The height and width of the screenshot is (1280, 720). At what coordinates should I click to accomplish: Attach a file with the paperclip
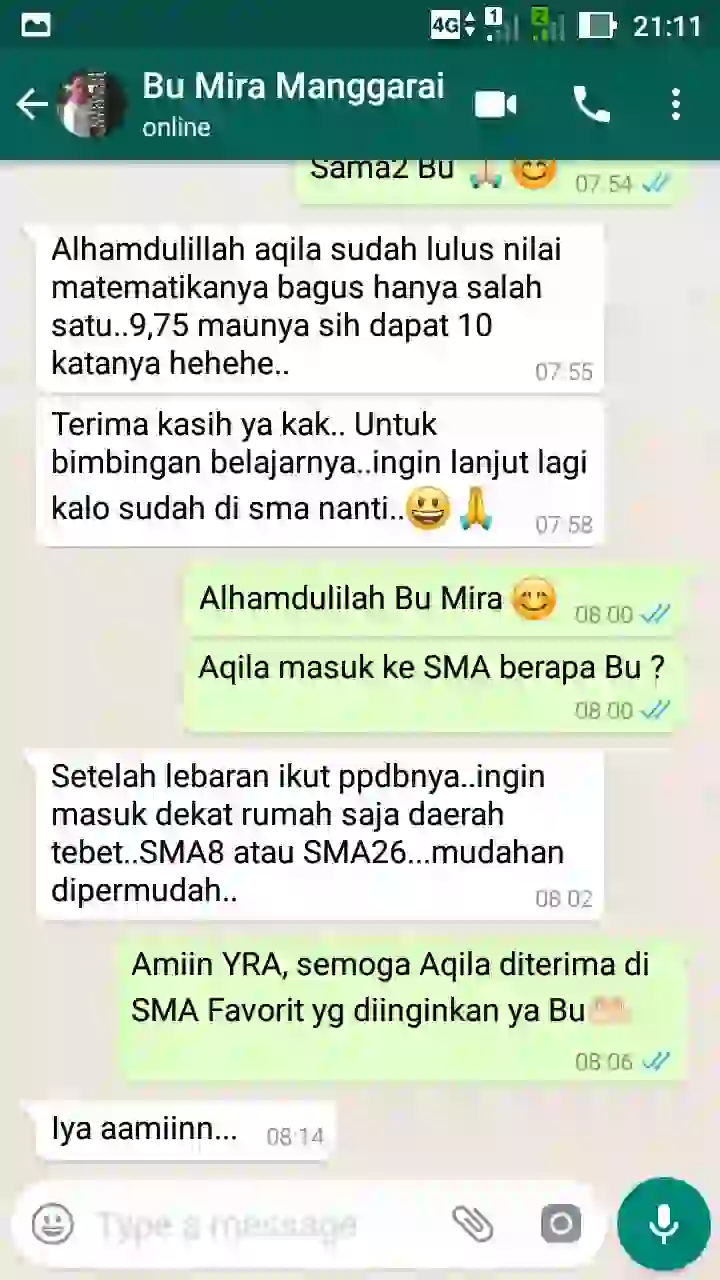pyautogui.click(x=473, y=1224)
